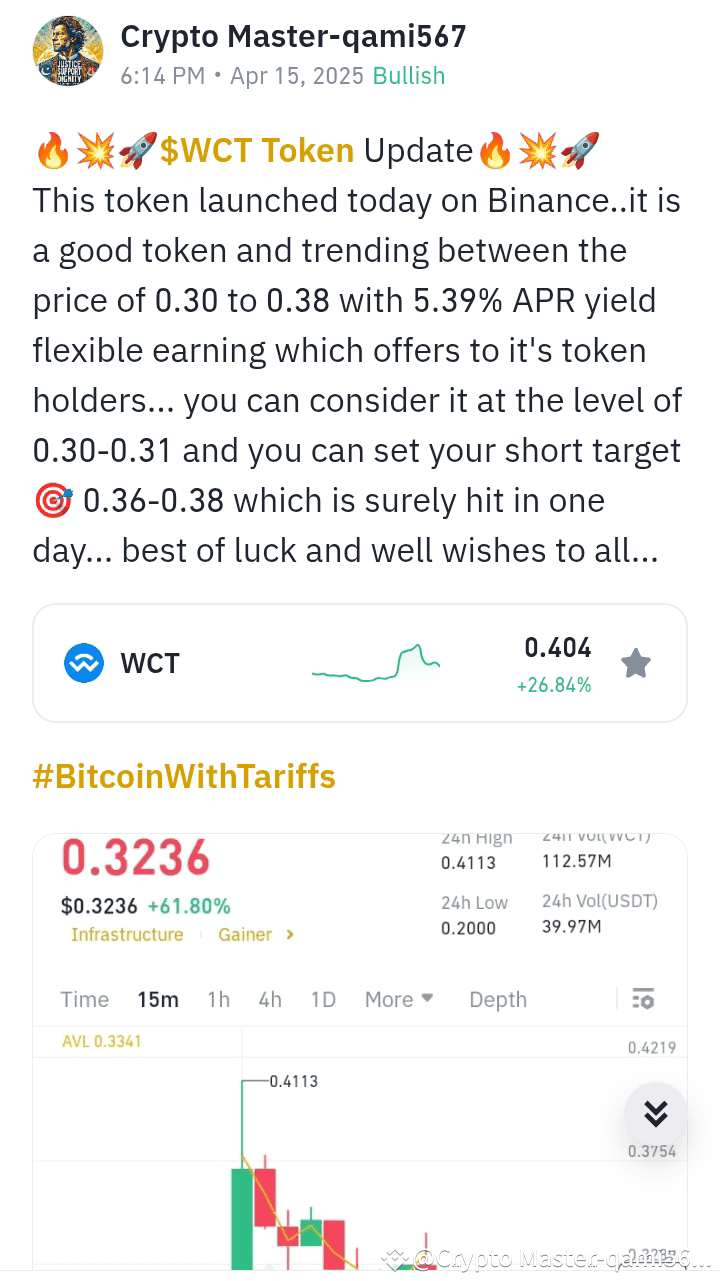Open the chart display settings icon
This screenshot has height=1281, width=720.
[642, 998]
